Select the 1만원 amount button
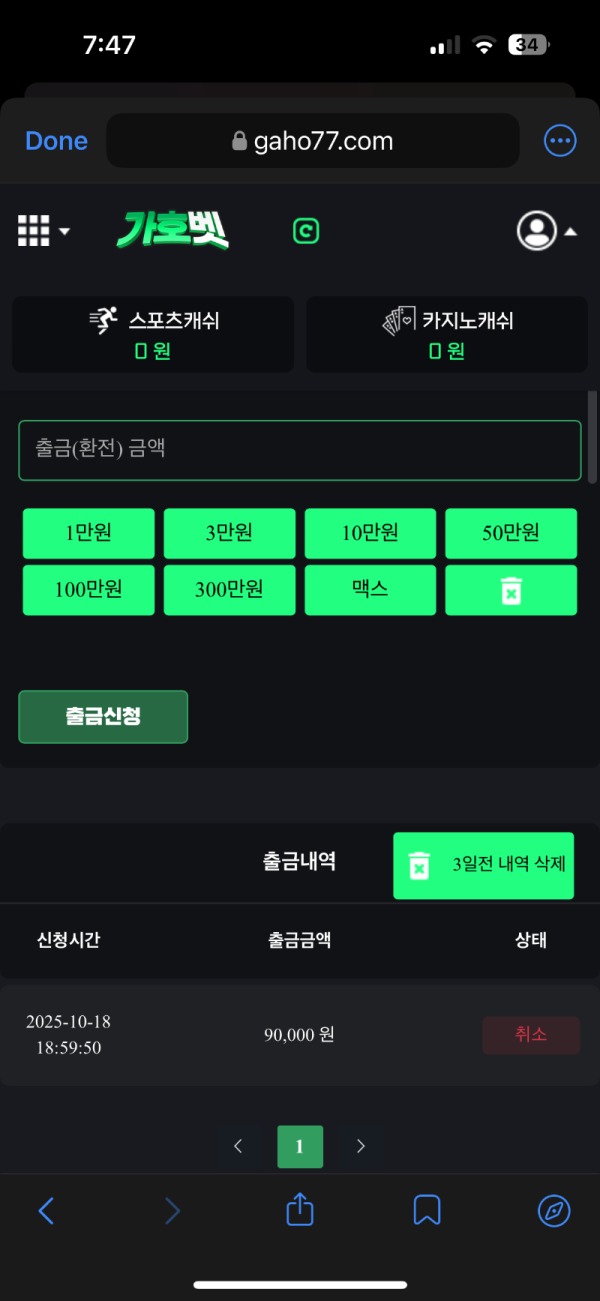 88,533
